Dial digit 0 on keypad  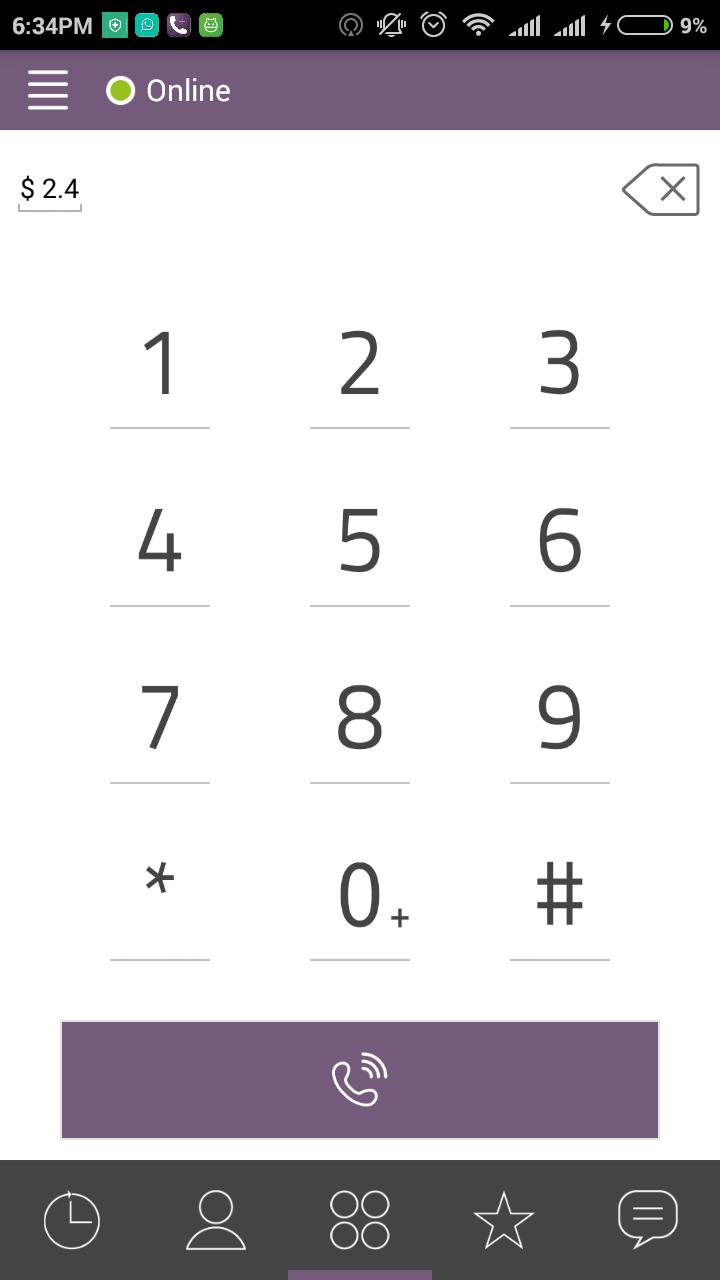(360, 895)
